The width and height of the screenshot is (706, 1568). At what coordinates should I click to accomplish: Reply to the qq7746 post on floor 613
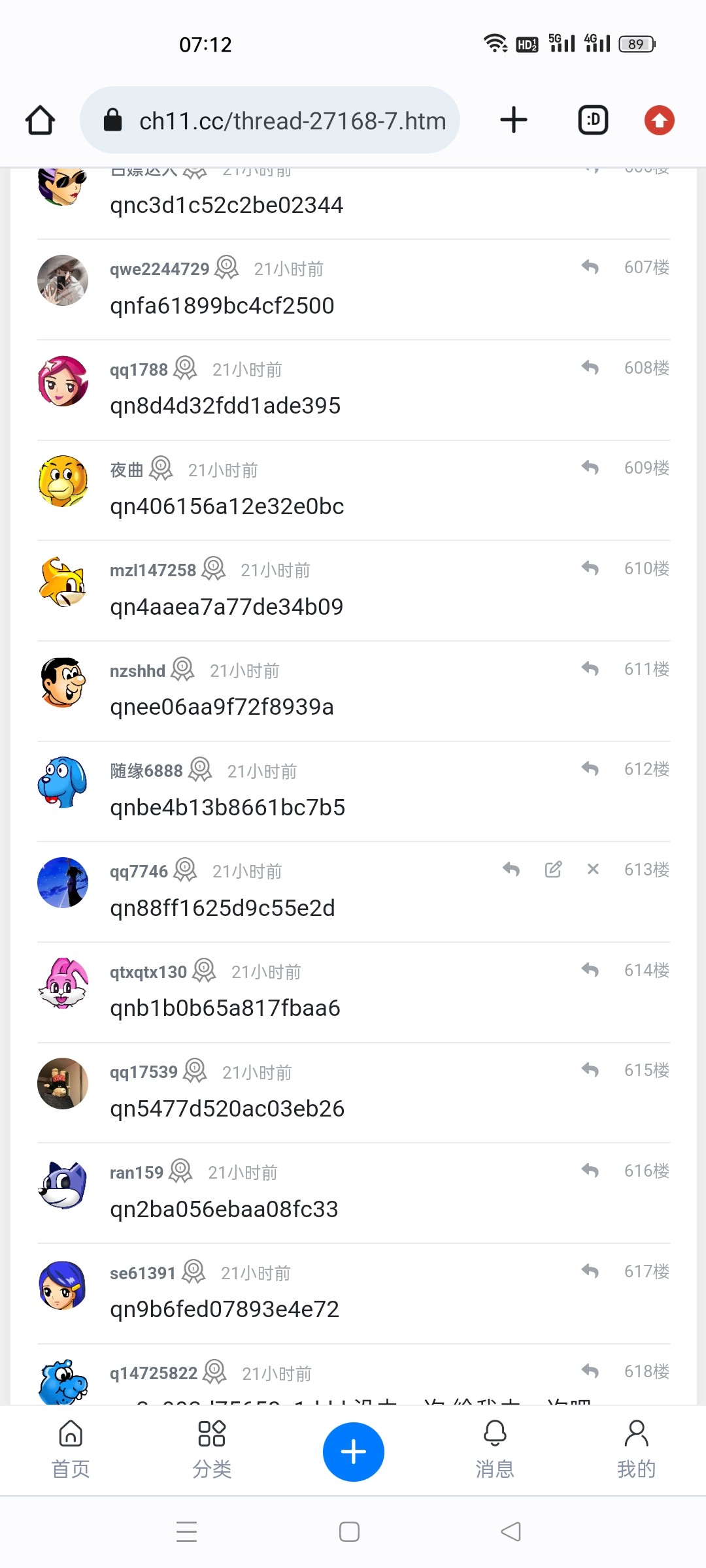511,869
